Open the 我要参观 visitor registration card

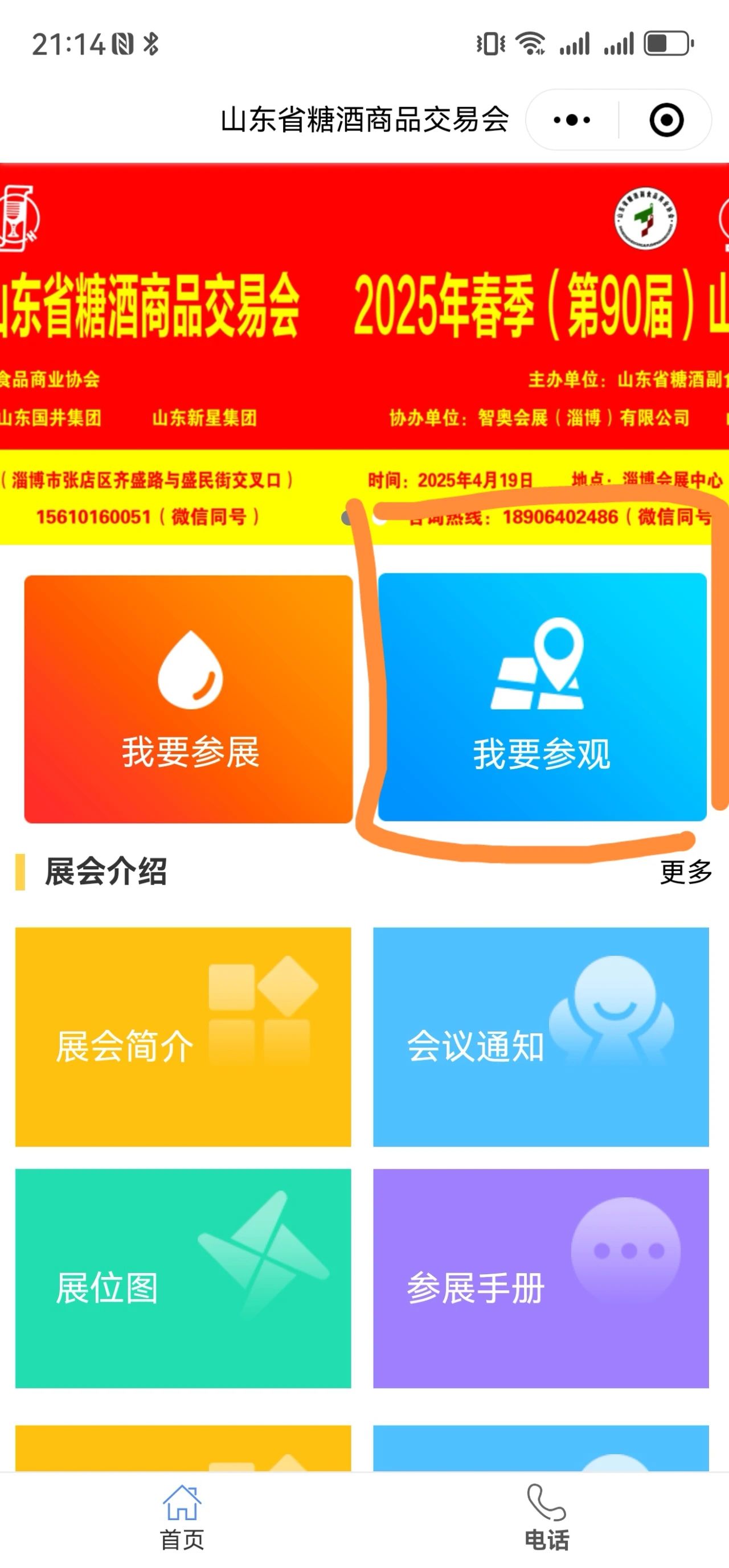[542, 697]
